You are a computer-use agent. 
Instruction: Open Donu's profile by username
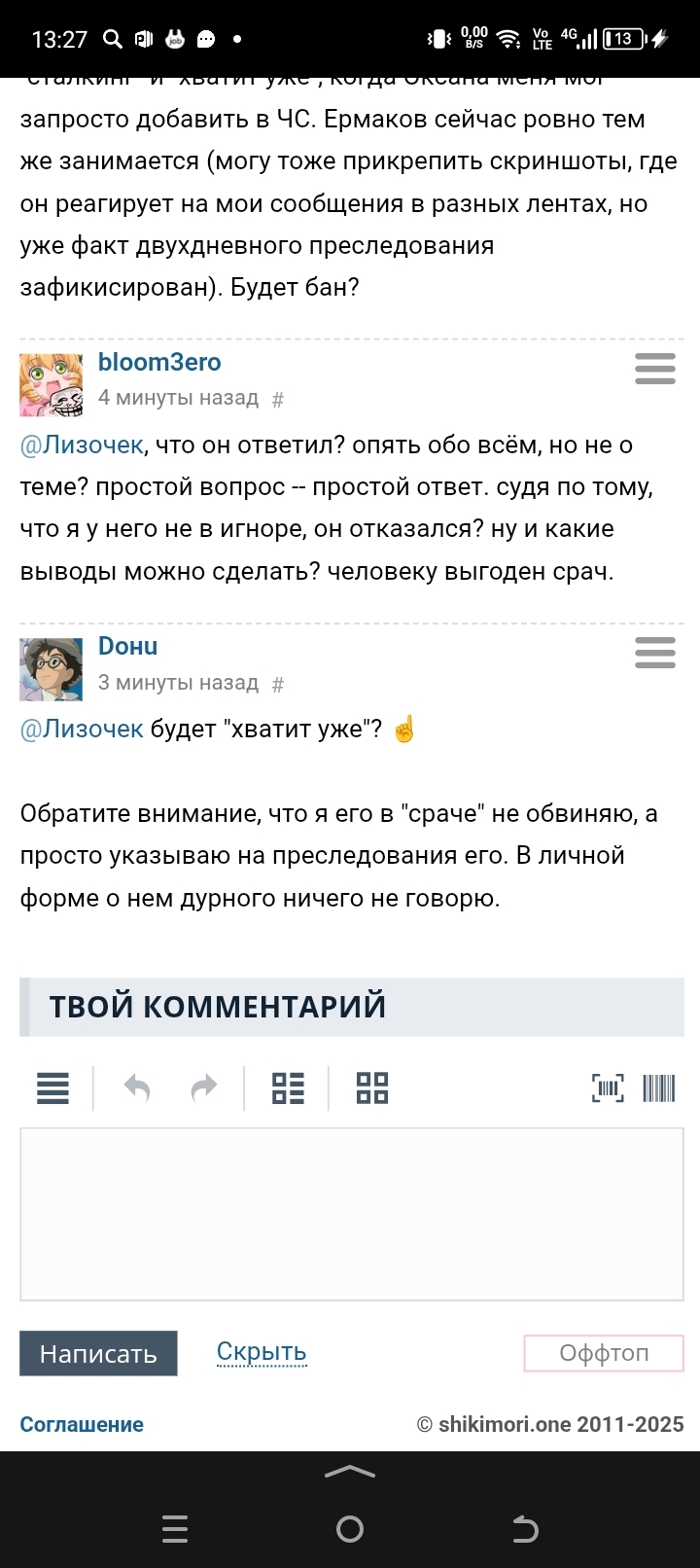click(x=127, y=646)
